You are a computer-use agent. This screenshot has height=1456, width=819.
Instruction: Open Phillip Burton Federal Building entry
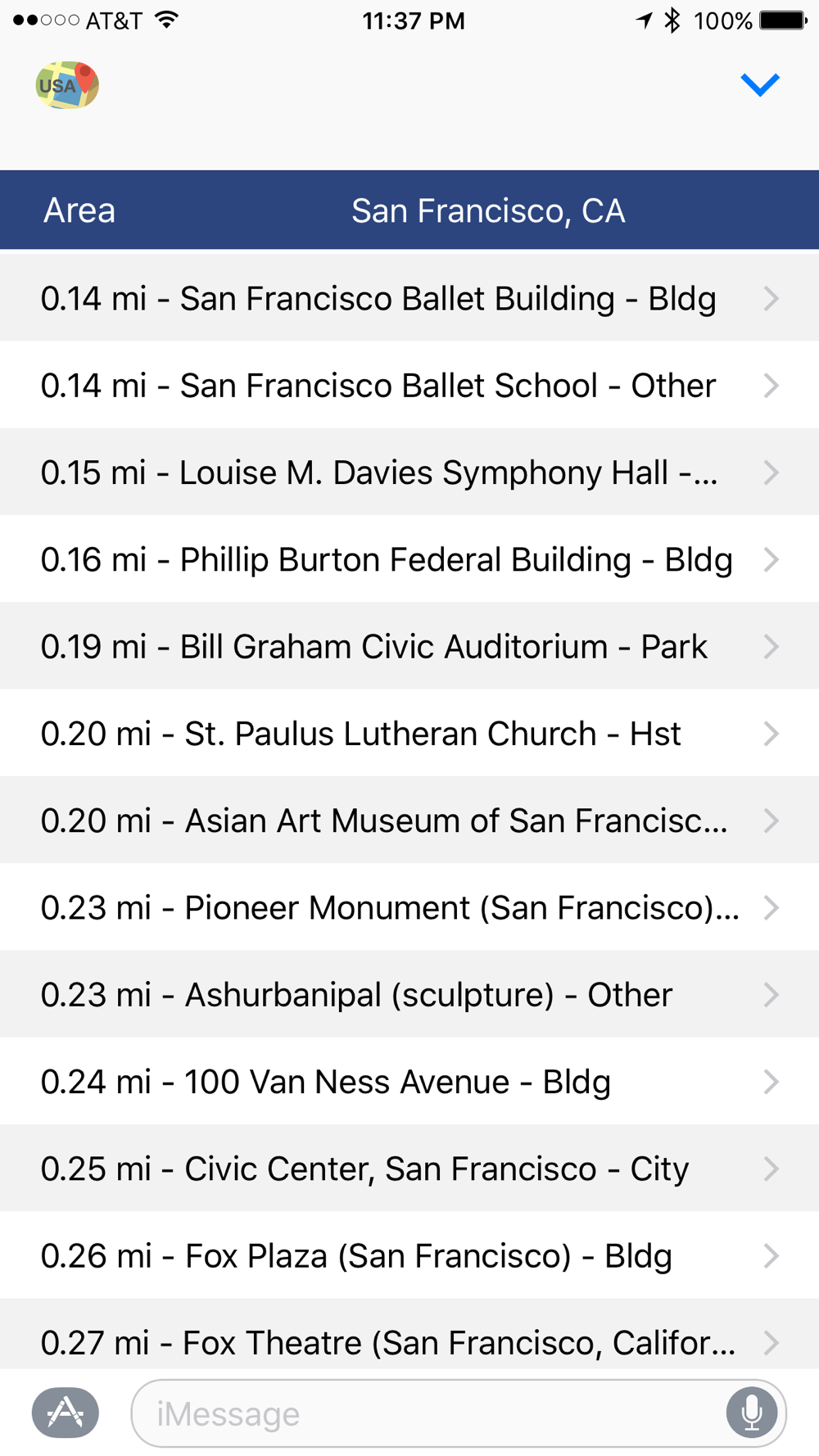[x=409, y=559]
